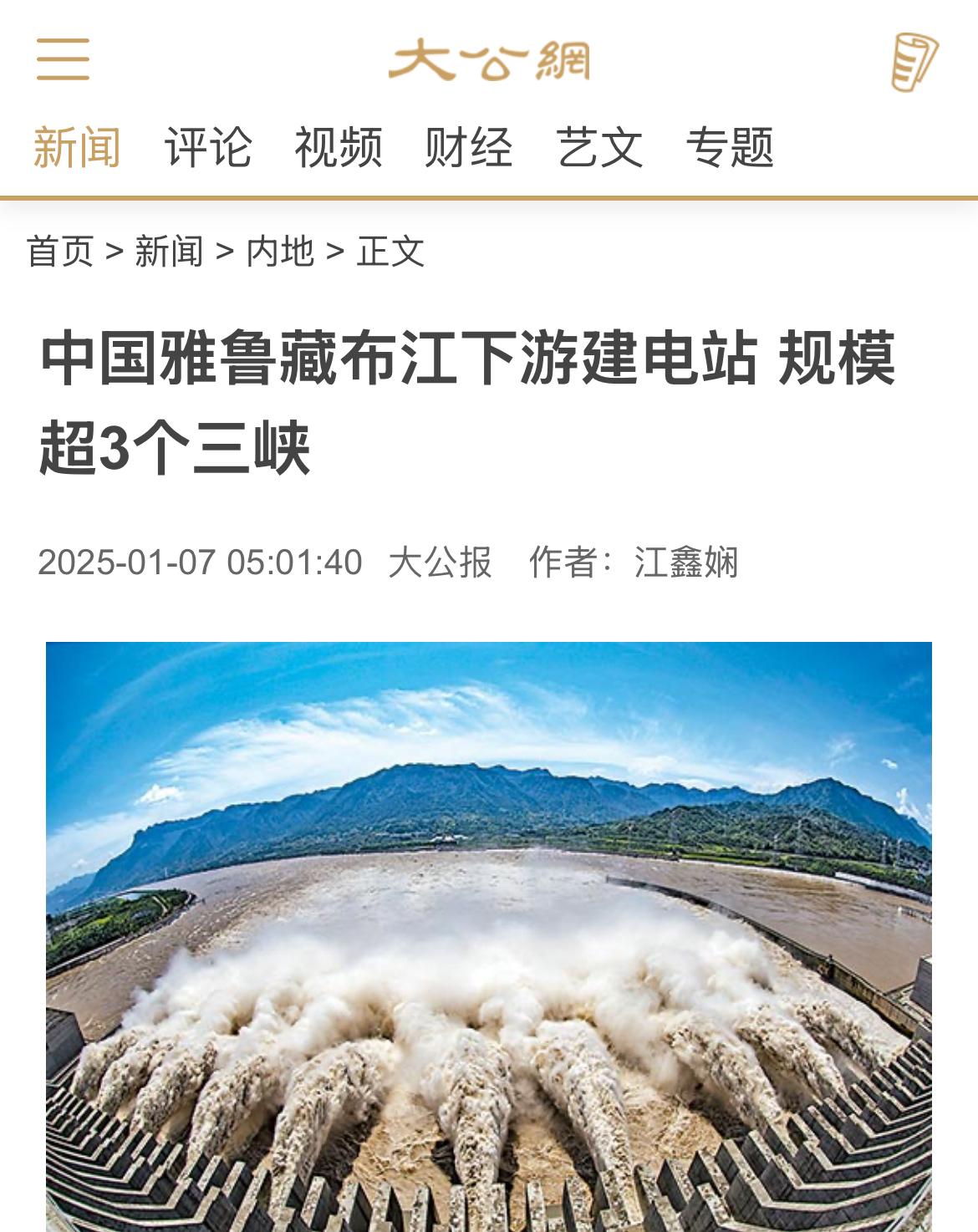Tap the 新闻 breadcrumb link

(170, 252)
